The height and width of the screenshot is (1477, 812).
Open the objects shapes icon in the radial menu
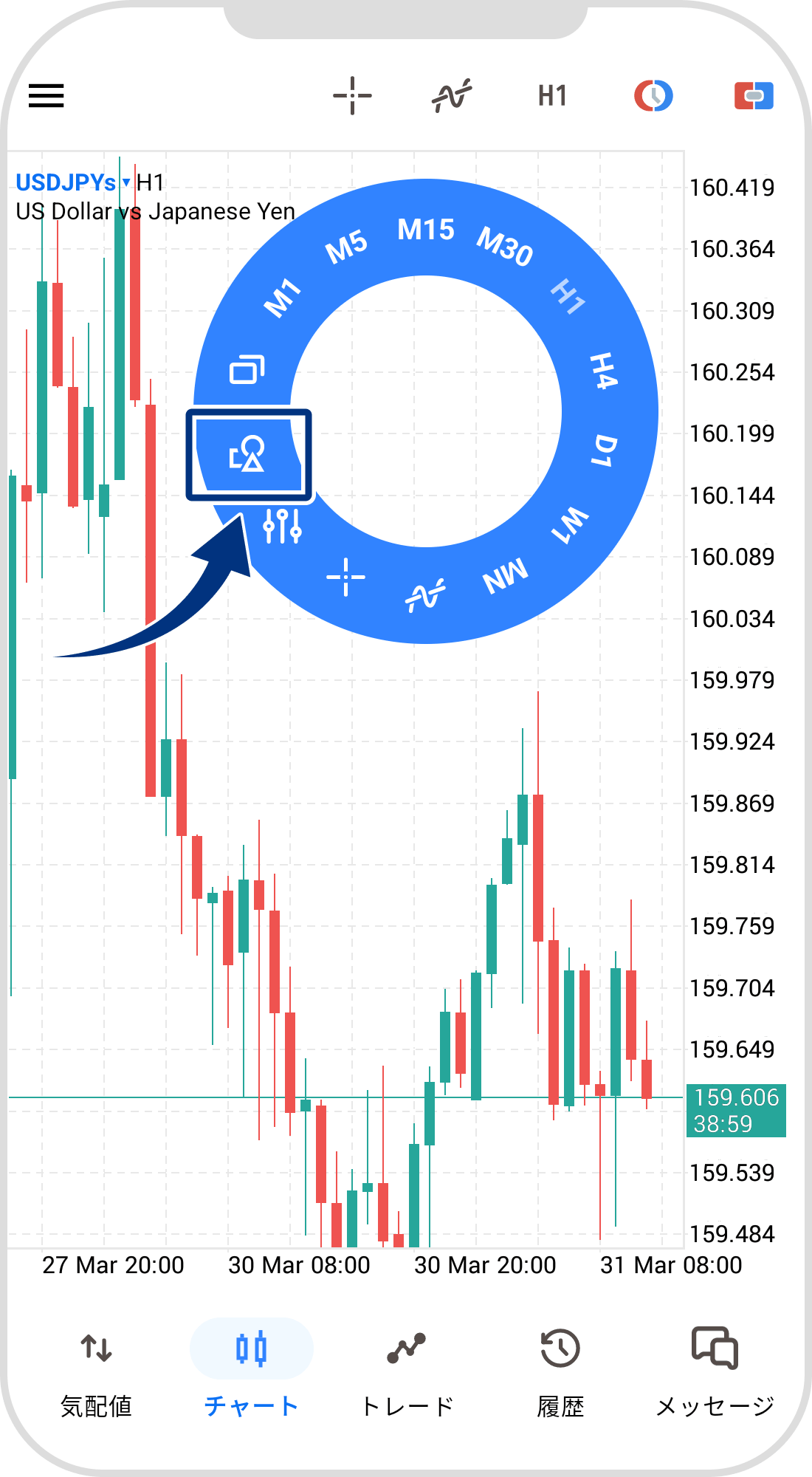[247, 454]
